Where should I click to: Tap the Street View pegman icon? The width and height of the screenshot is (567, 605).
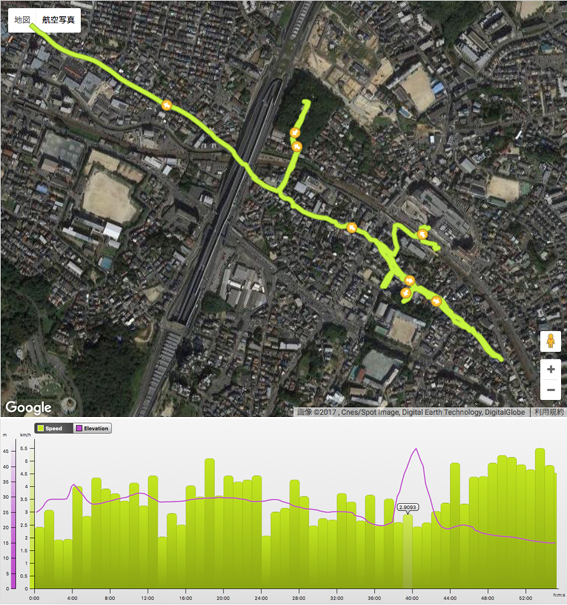550,341
